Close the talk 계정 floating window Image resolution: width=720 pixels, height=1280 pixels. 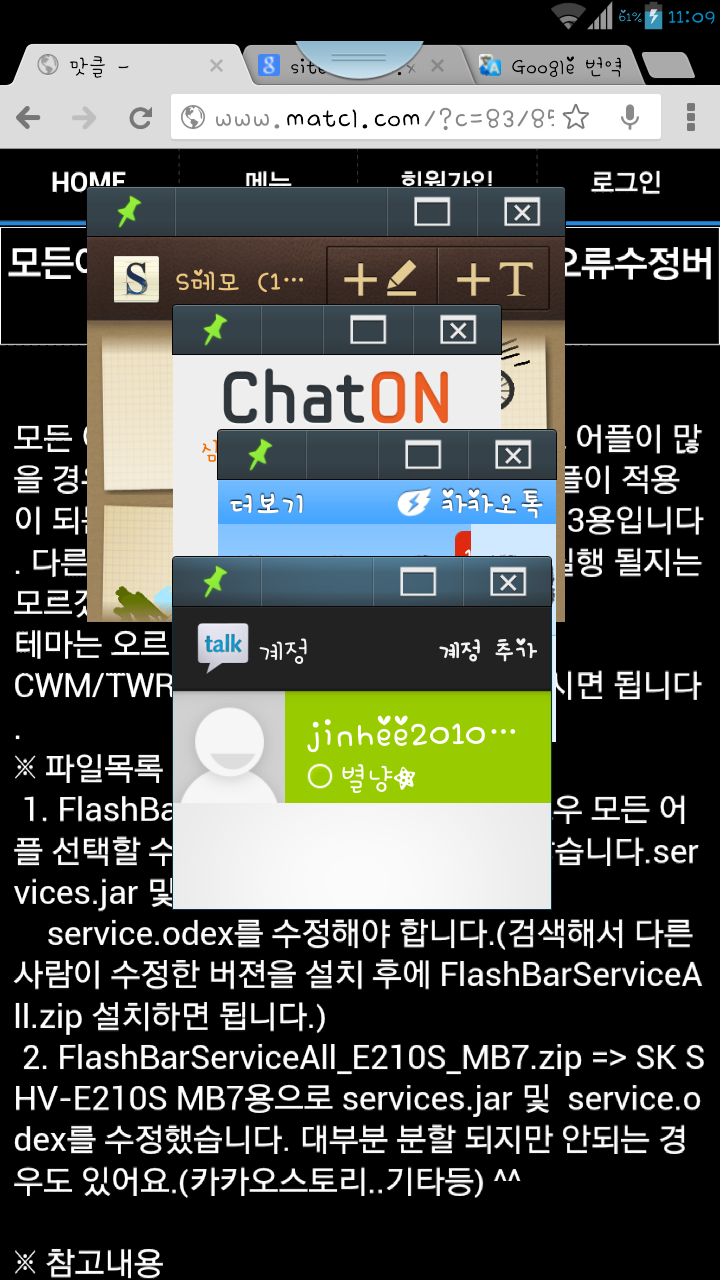click(x=508, y=581)
